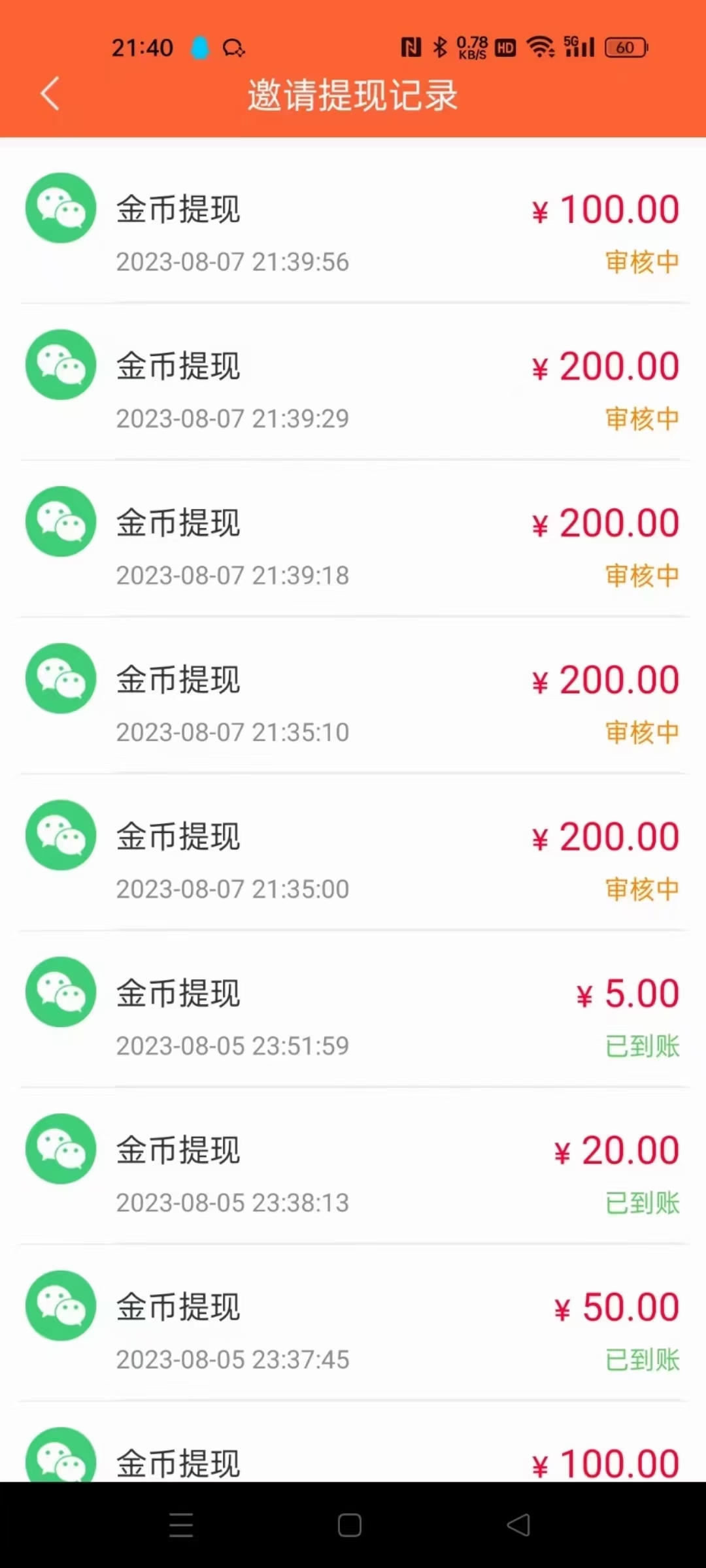Click the back arrow in the header
706x1568 pixels.
click(x=49, y=94)
